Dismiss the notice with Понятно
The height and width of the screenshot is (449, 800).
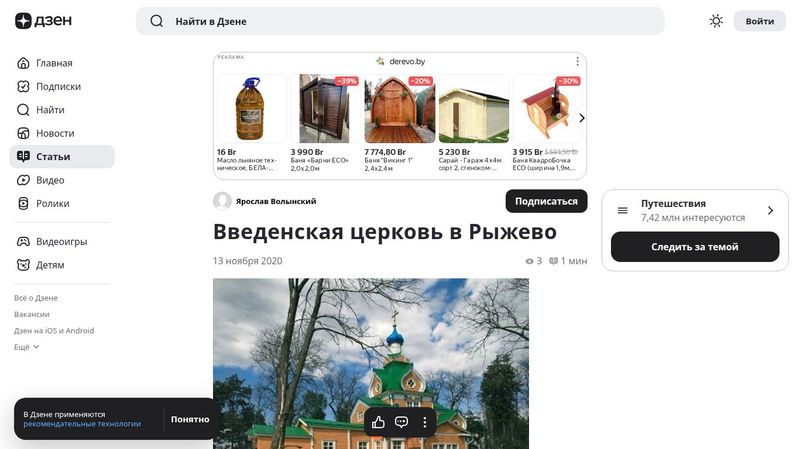tap(190, 419)
